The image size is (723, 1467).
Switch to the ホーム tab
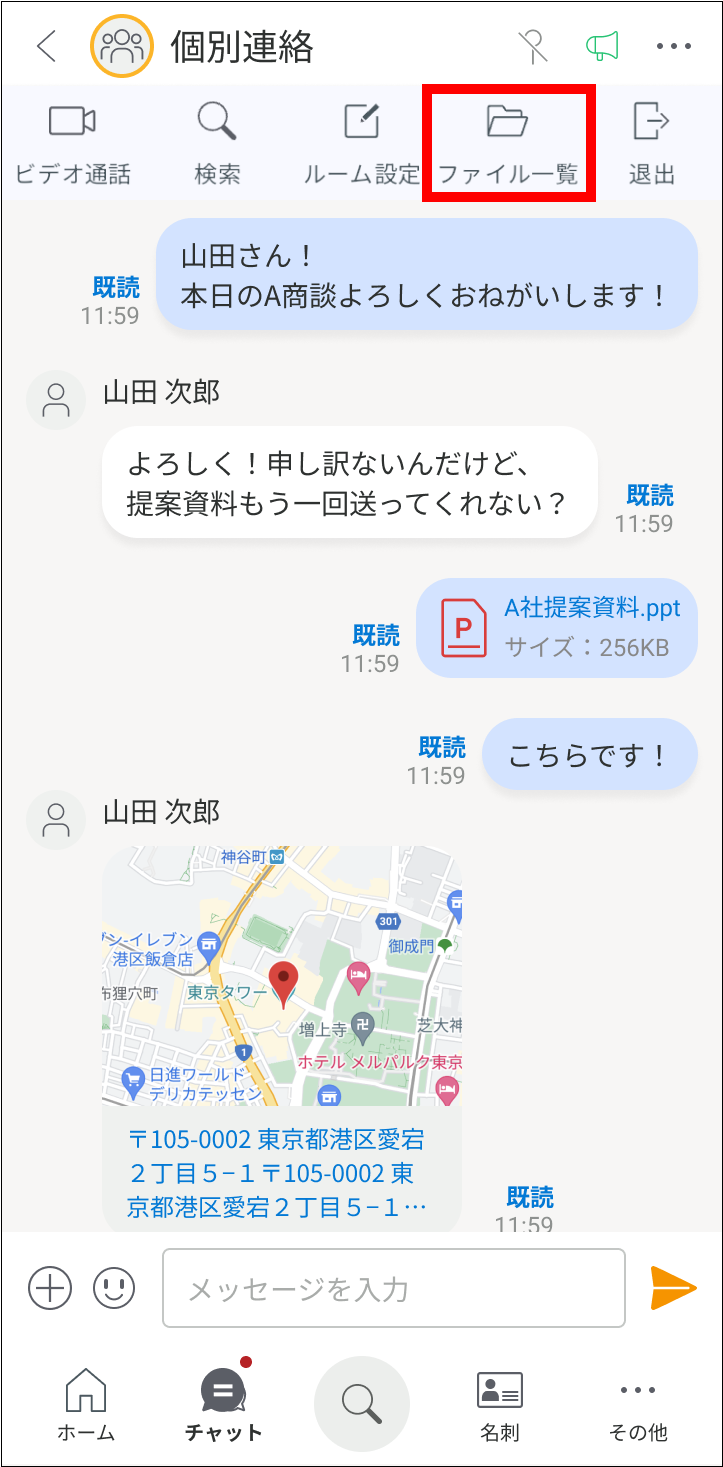pos(85,1404)
